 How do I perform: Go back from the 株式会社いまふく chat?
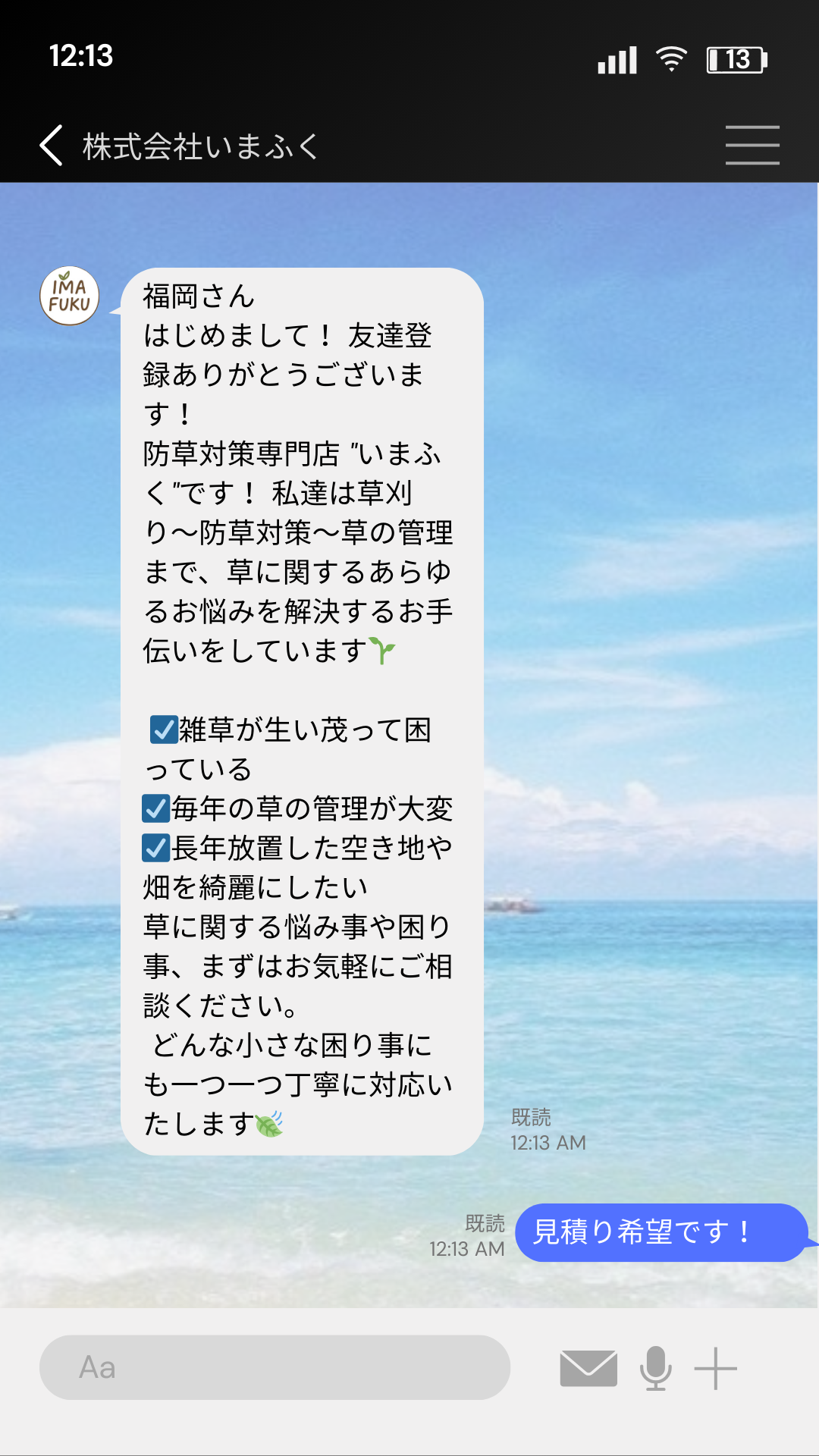[x=51, y=145]
